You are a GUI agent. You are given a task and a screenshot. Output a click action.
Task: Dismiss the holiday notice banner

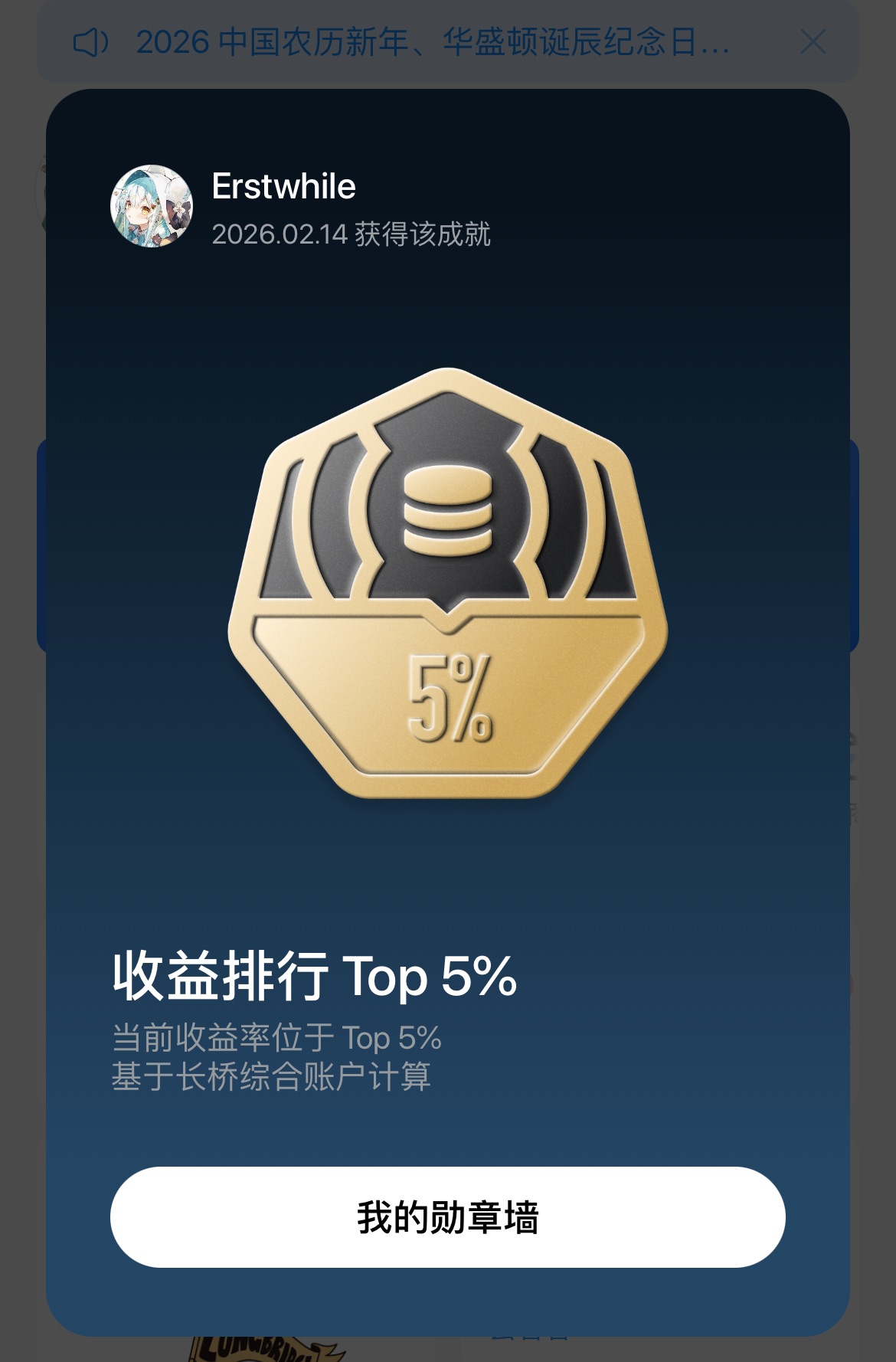(813, 41)
